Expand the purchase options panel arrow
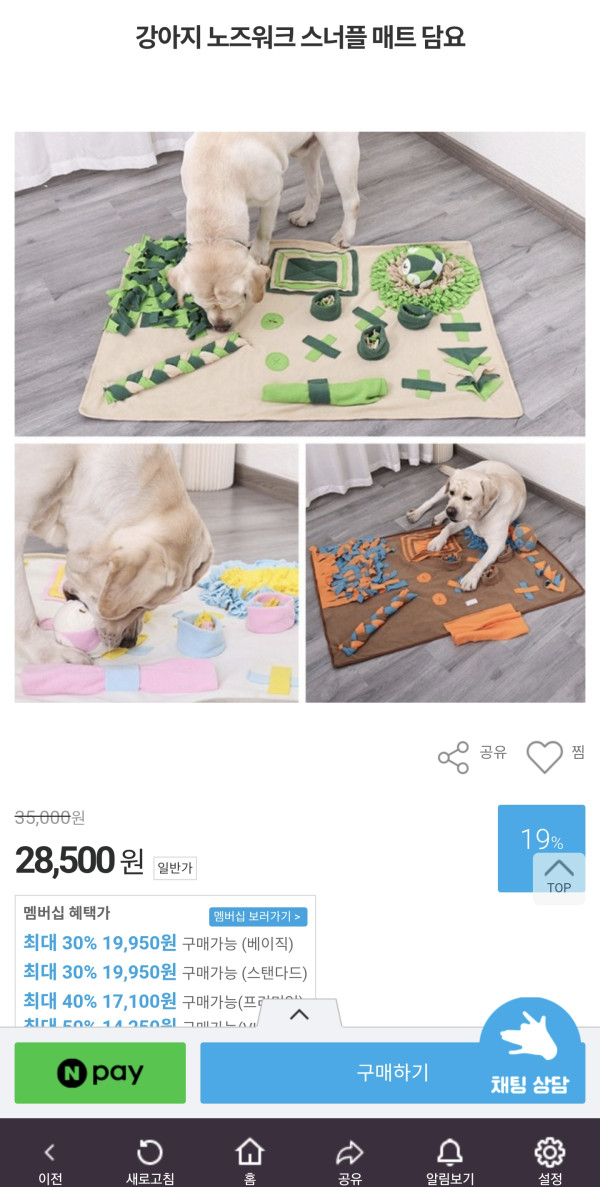Screen dimensions: 600x1187 (x=299, y=1014)
